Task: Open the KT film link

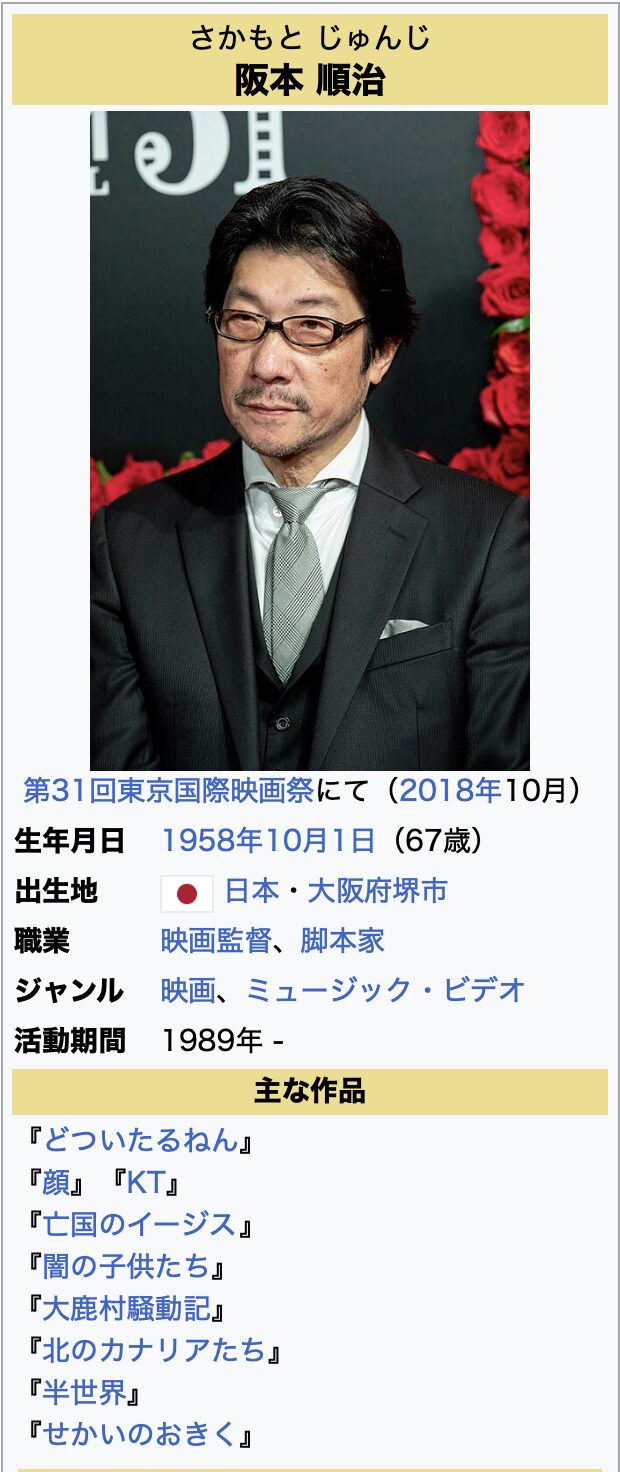Action: click(144, 1182)
